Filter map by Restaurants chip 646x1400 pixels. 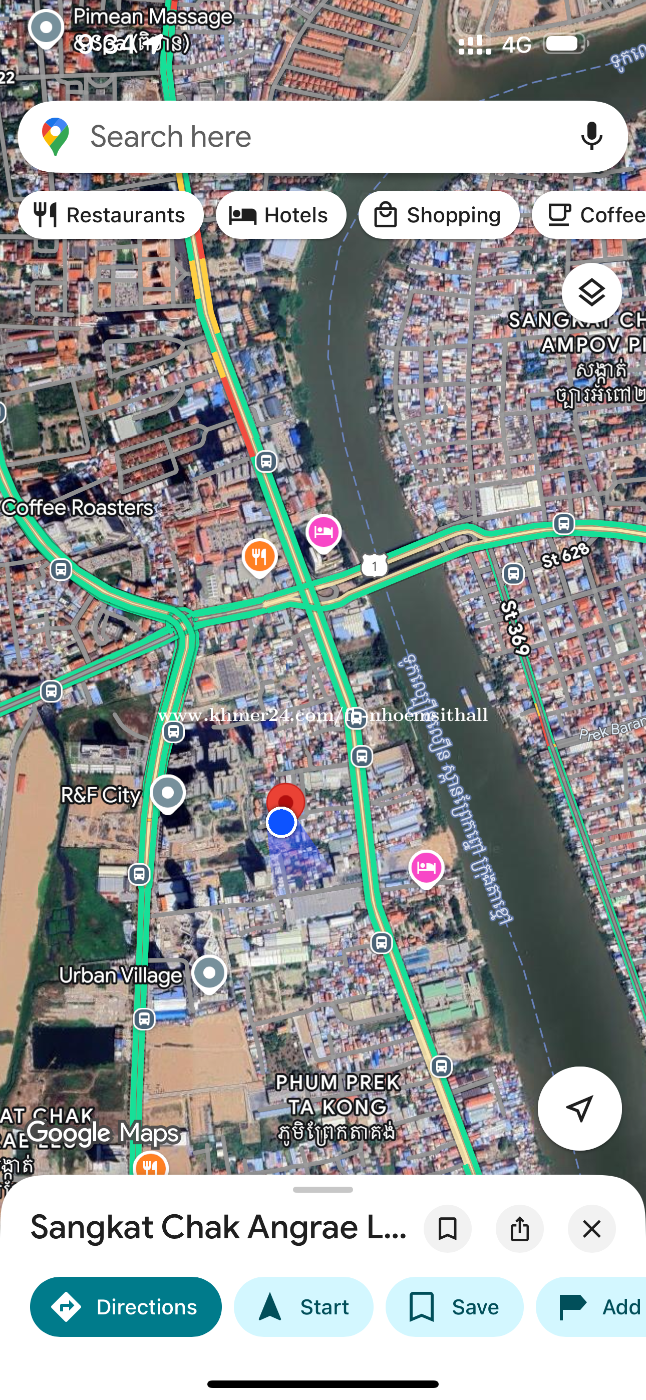110,215
